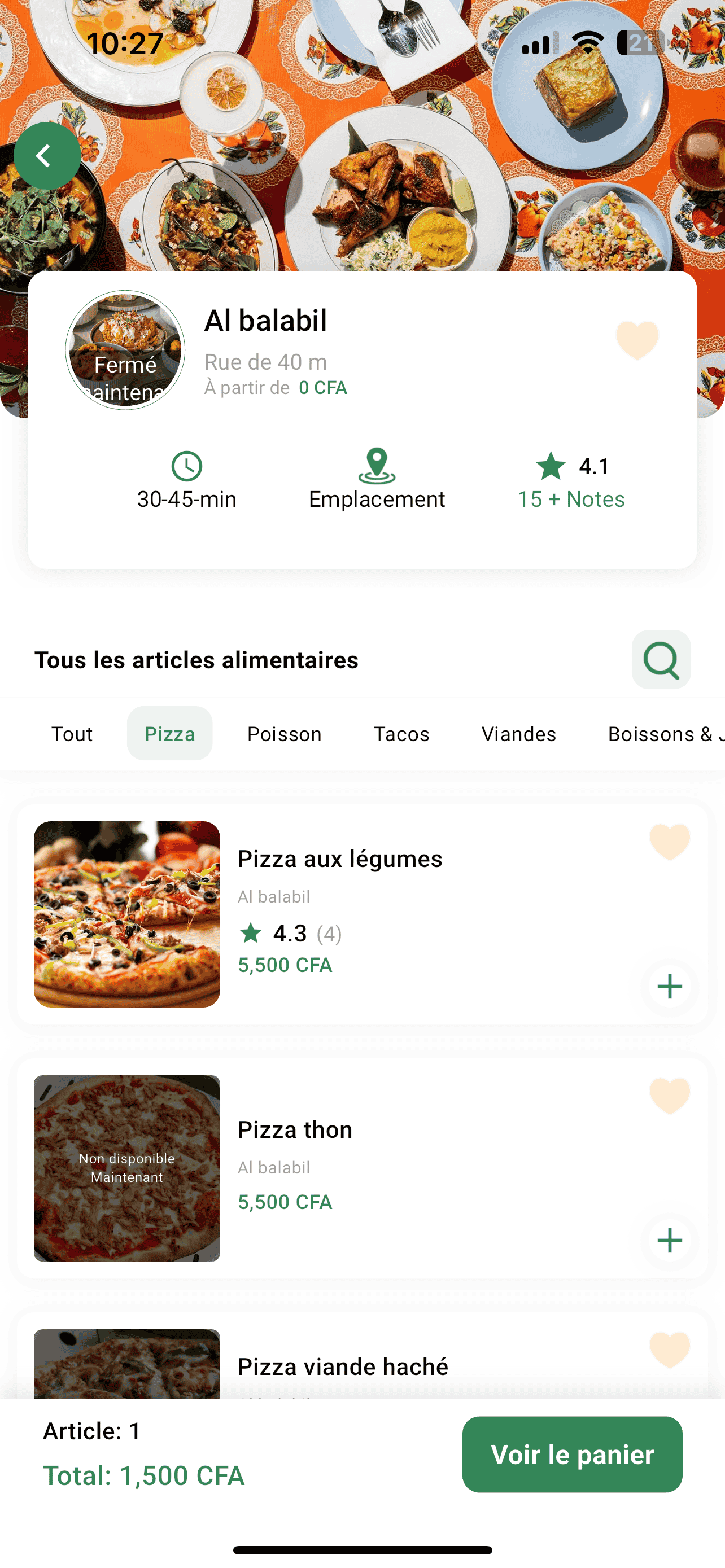This screenshot has width=725, height=1568.
Task: Favorite the Pizza viande haché
Action: (x=670, y=1350)
